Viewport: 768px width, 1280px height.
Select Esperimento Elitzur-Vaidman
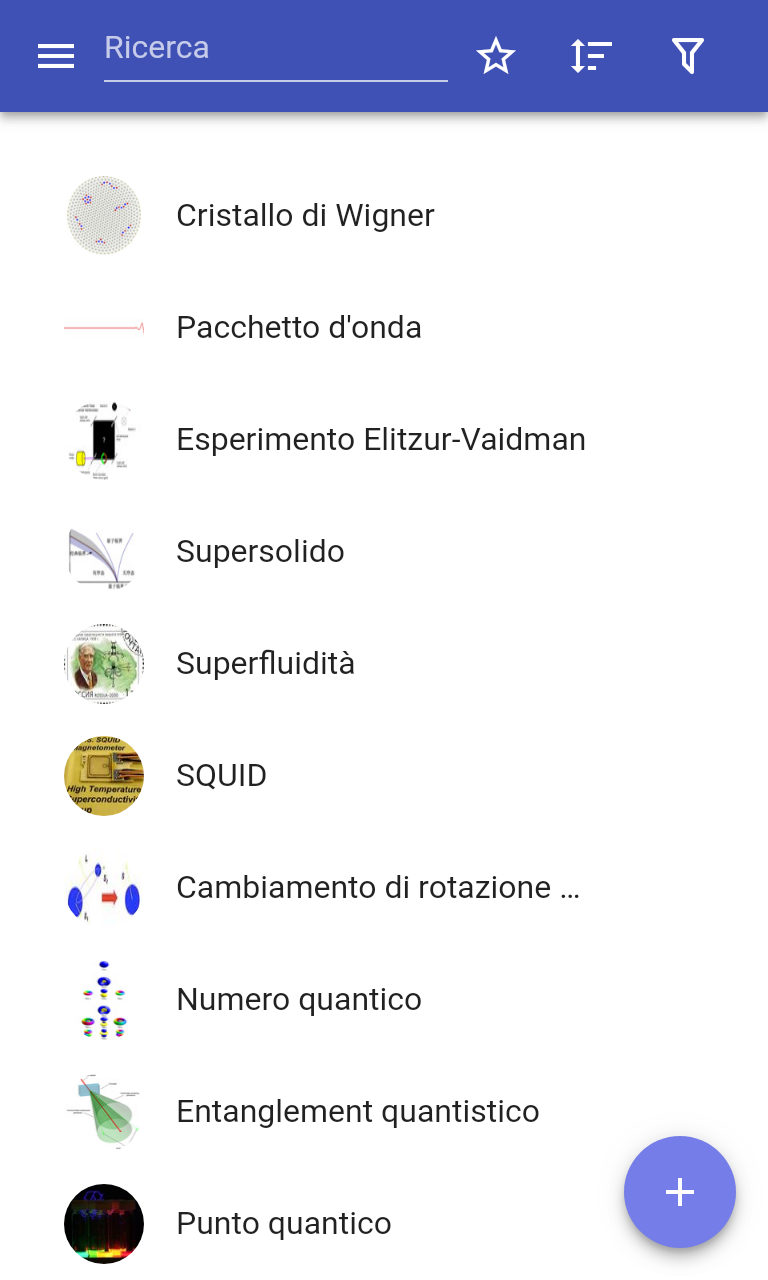click(384, 440)
